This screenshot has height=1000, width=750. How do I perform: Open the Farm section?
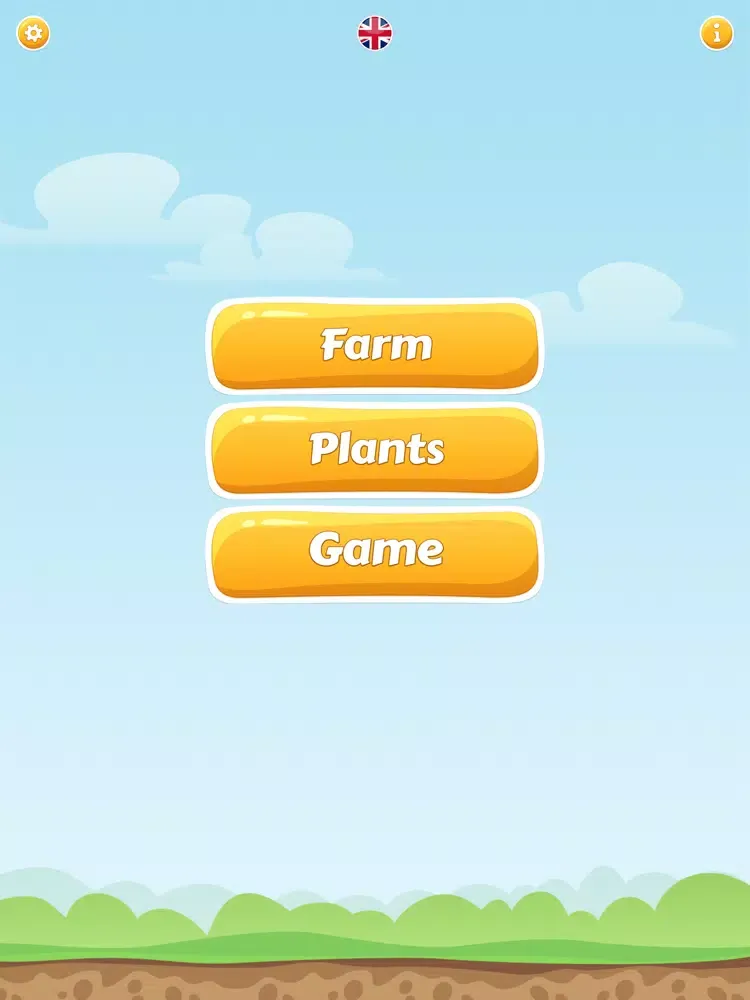[375, 346]
